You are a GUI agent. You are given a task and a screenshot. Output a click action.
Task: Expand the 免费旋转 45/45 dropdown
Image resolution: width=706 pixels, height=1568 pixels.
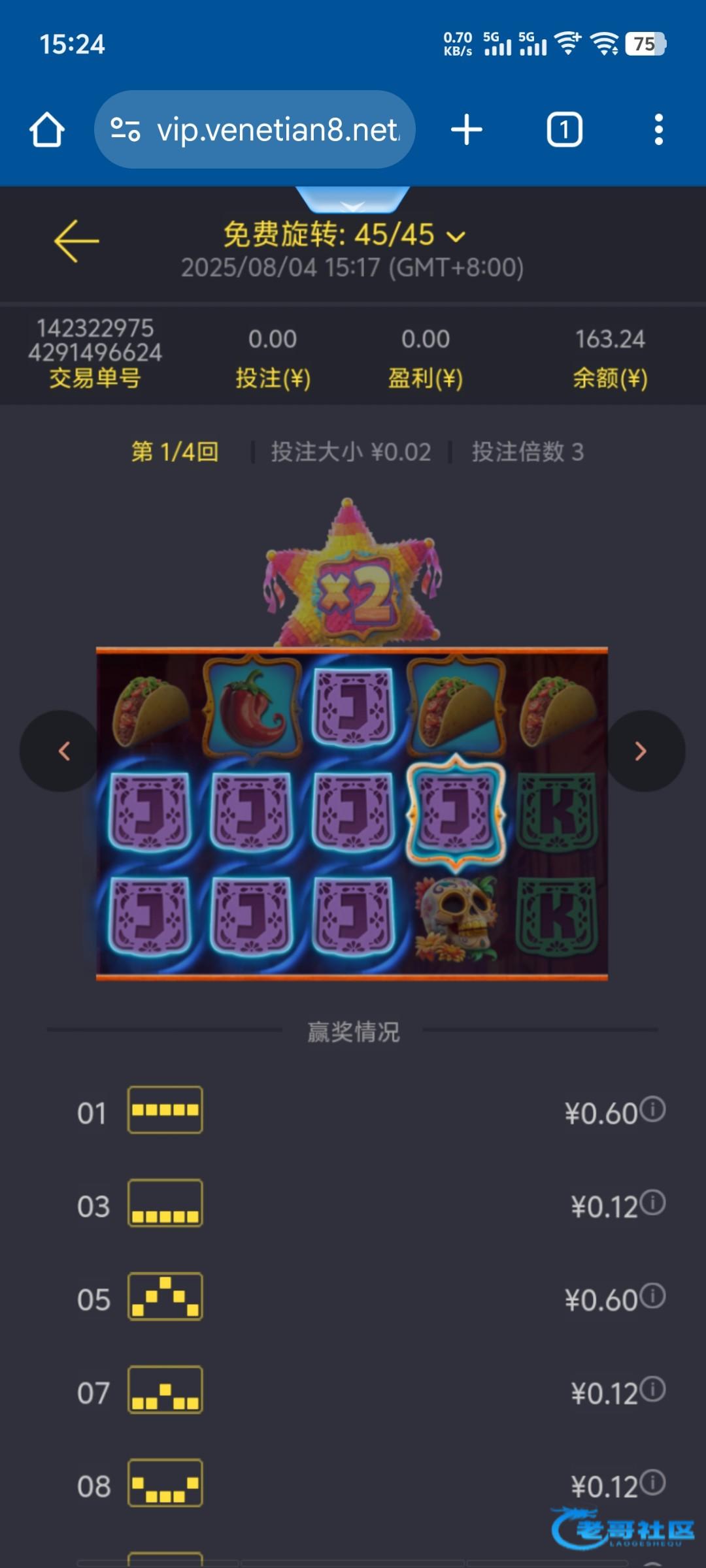click(x=456, y=237)
